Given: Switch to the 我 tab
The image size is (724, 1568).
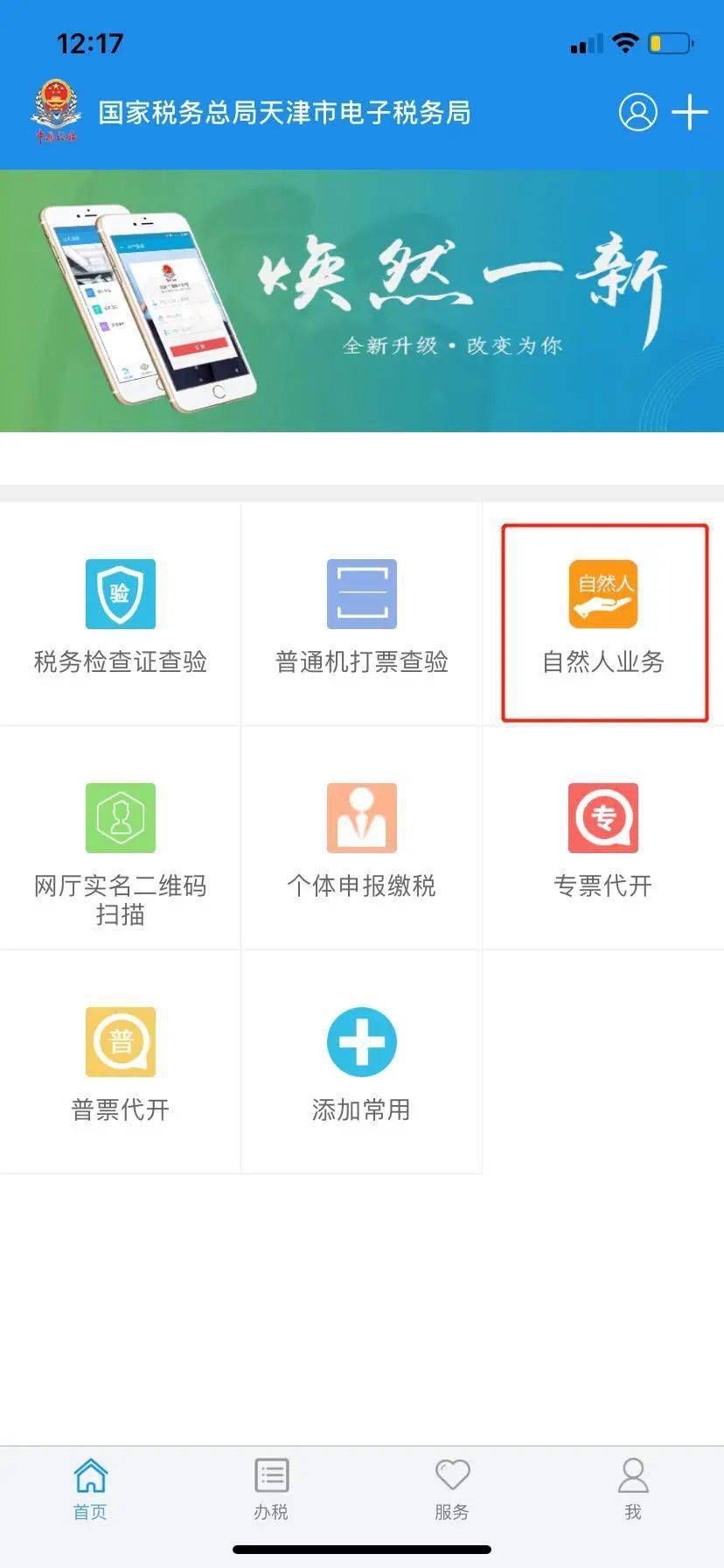Looking at the screenshot, I should [x=633, y=1488].
